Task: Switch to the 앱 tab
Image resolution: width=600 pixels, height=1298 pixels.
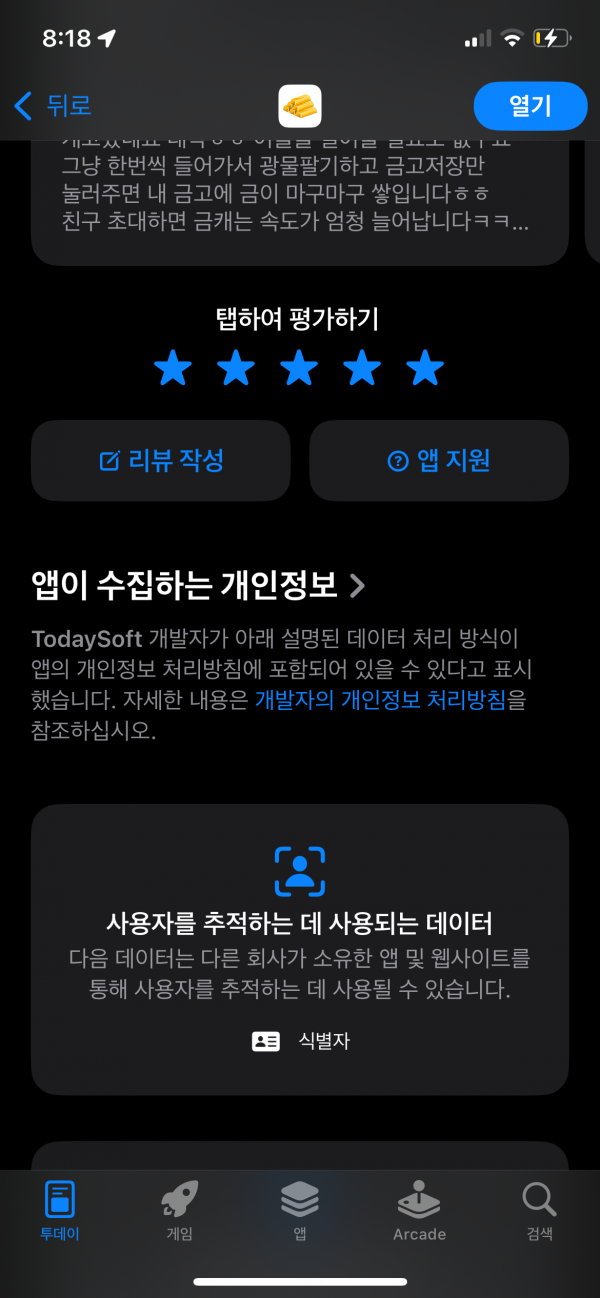Action: 300,1211
